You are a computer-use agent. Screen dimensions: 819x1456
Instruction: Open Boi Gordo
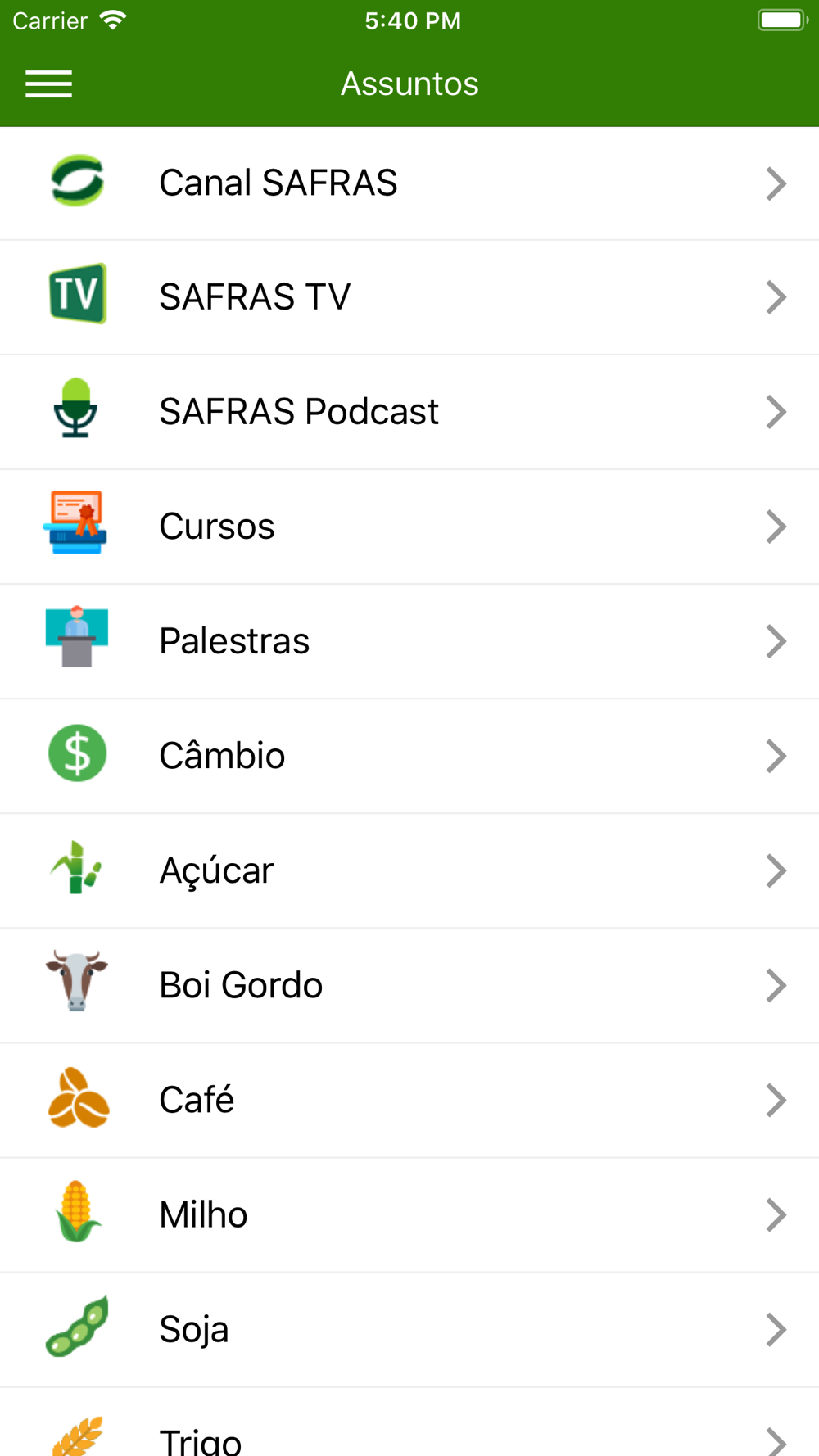click(409, 985)
